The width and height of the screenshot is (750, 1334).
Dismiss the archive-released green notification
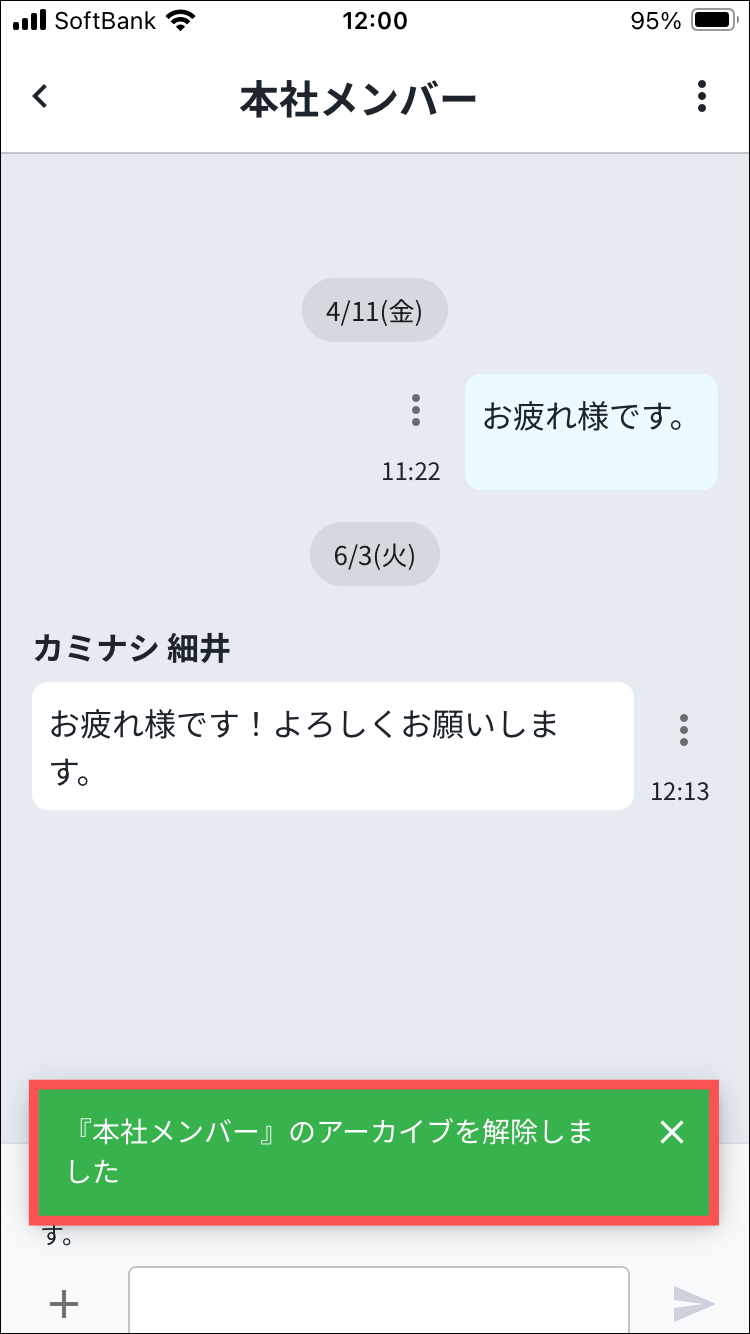672,1132
